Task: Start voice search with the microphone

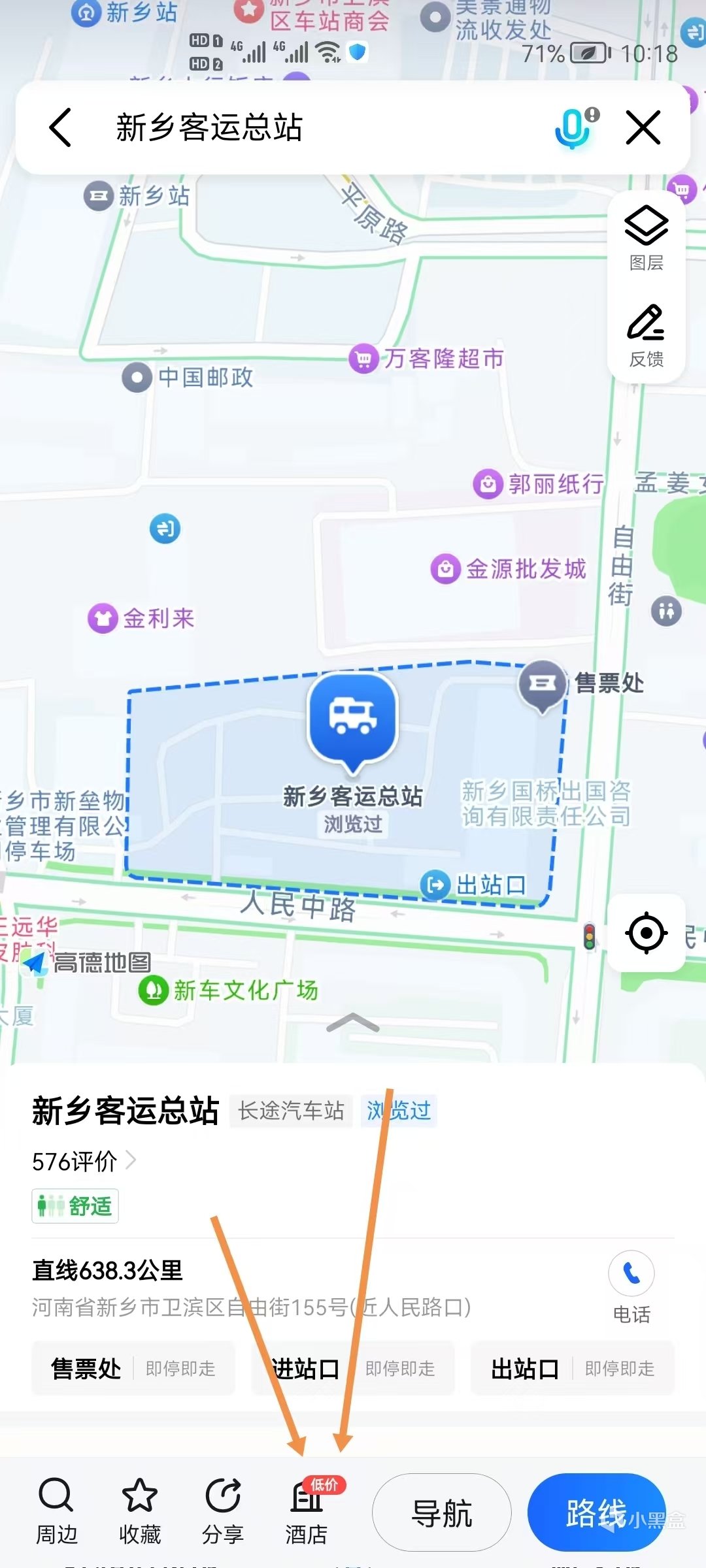Action: pos(574,127)
